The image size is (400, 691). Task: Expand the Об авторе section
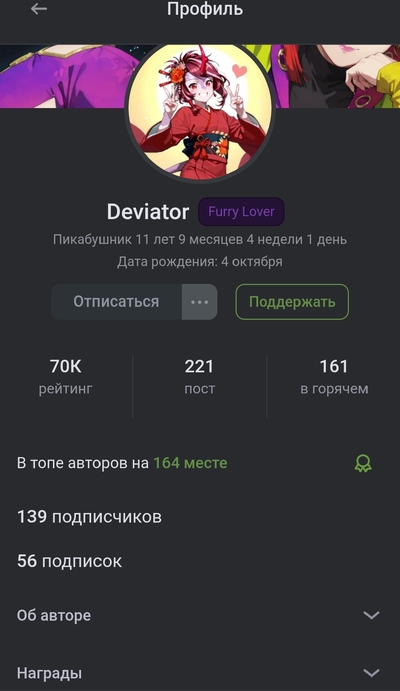(200, 615)
